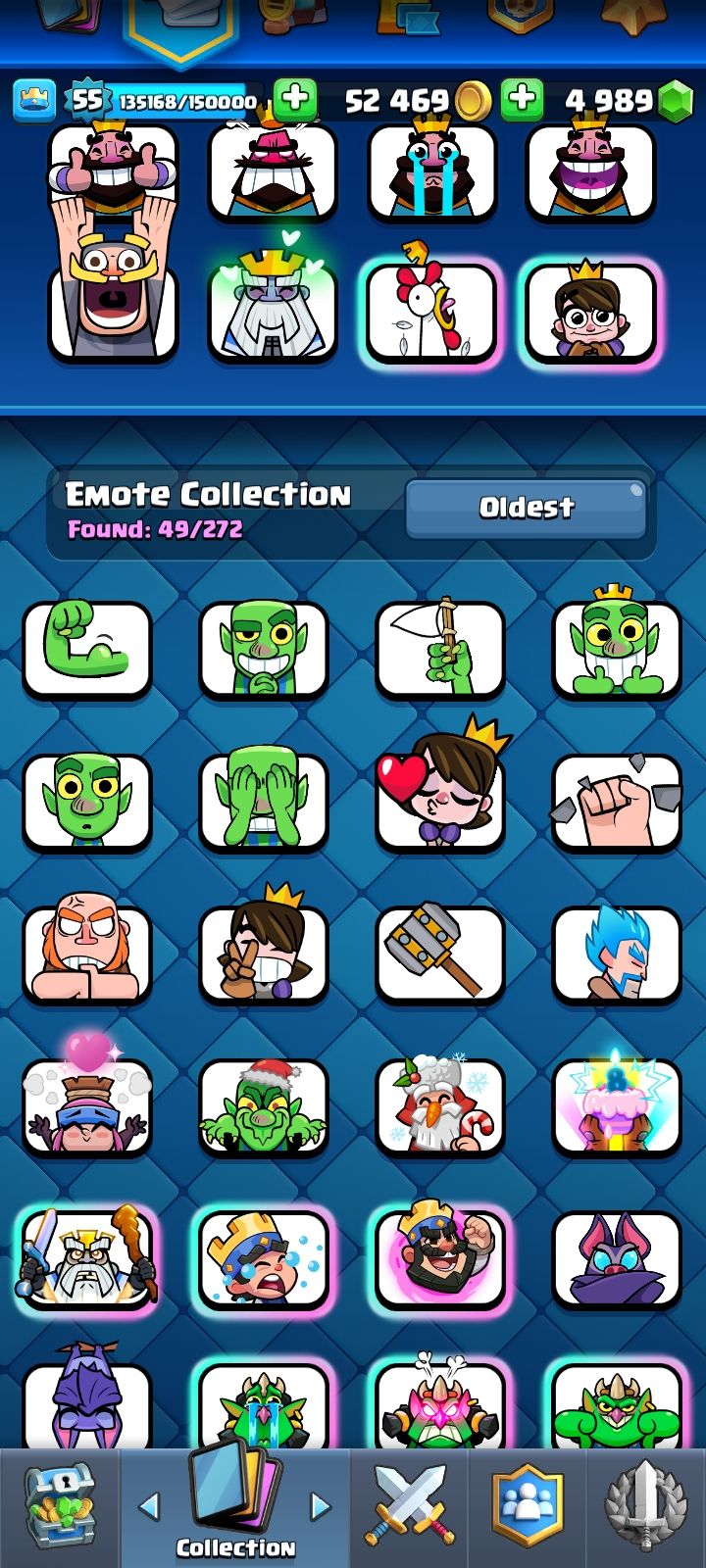Viewport: 706px width, 1568px height.
Task: Select the birthday cake emote
Action: 617,1105
